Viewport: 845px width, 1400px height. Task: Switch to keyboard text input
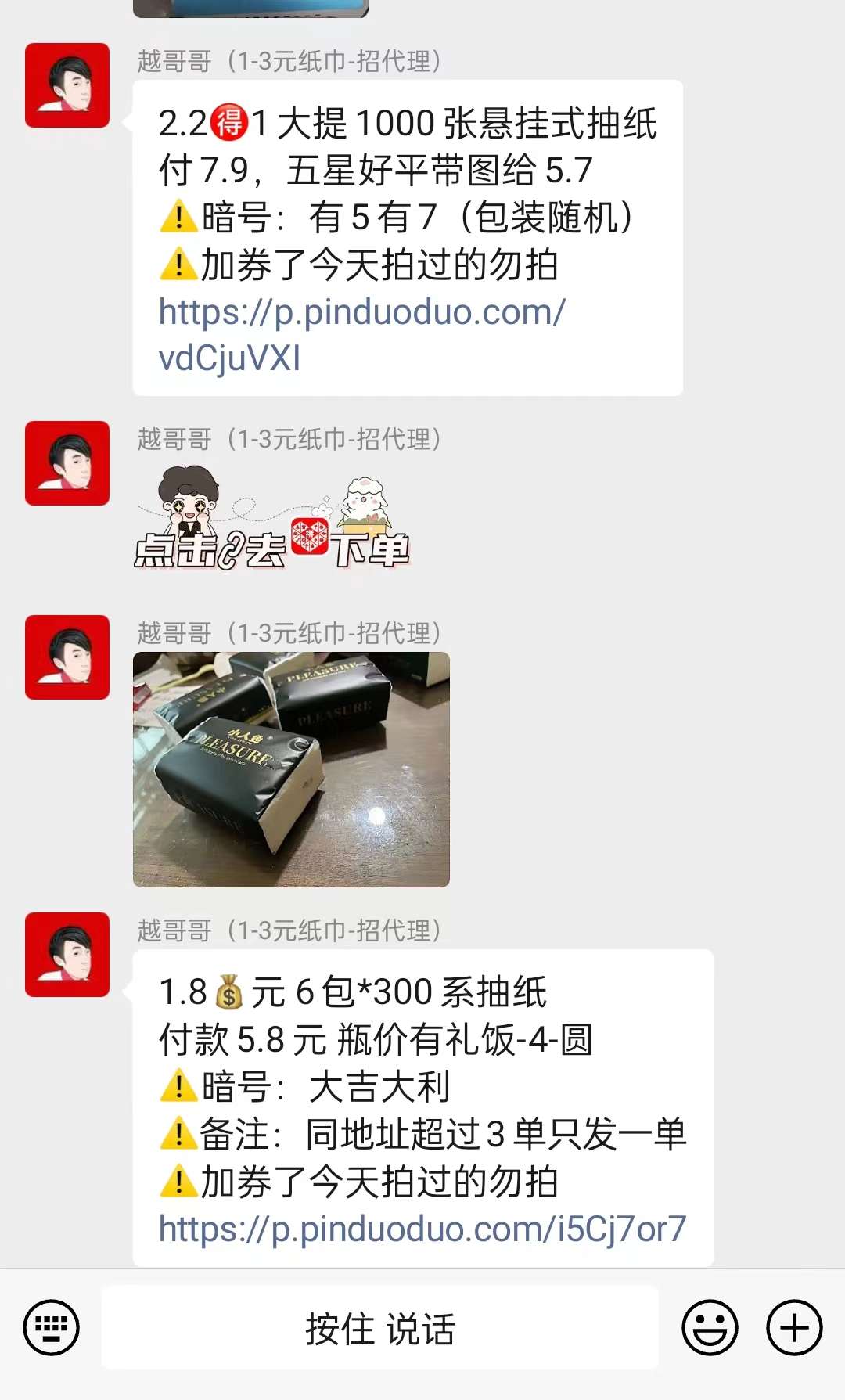pos(52,1327)
